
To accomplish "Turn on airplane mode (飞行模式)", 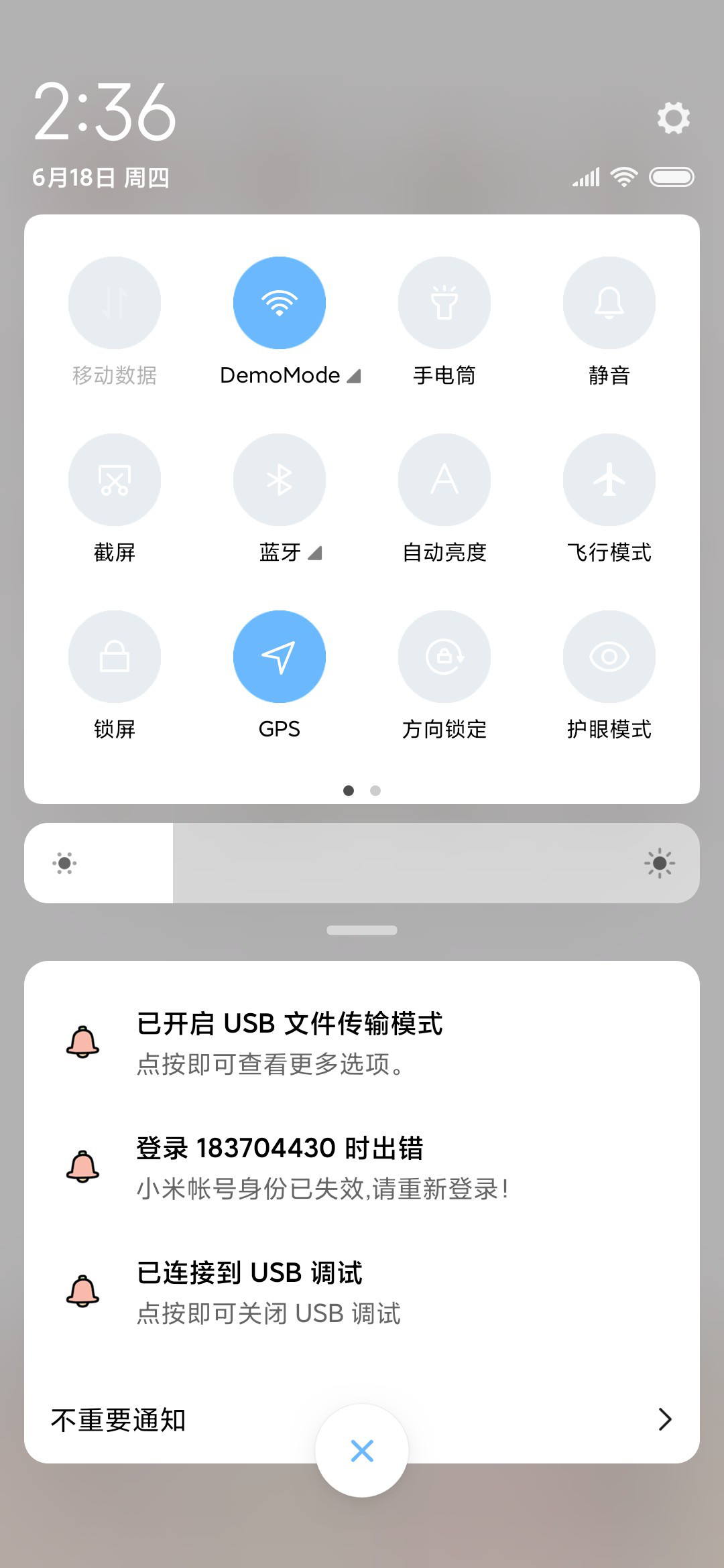I will 609,480.
